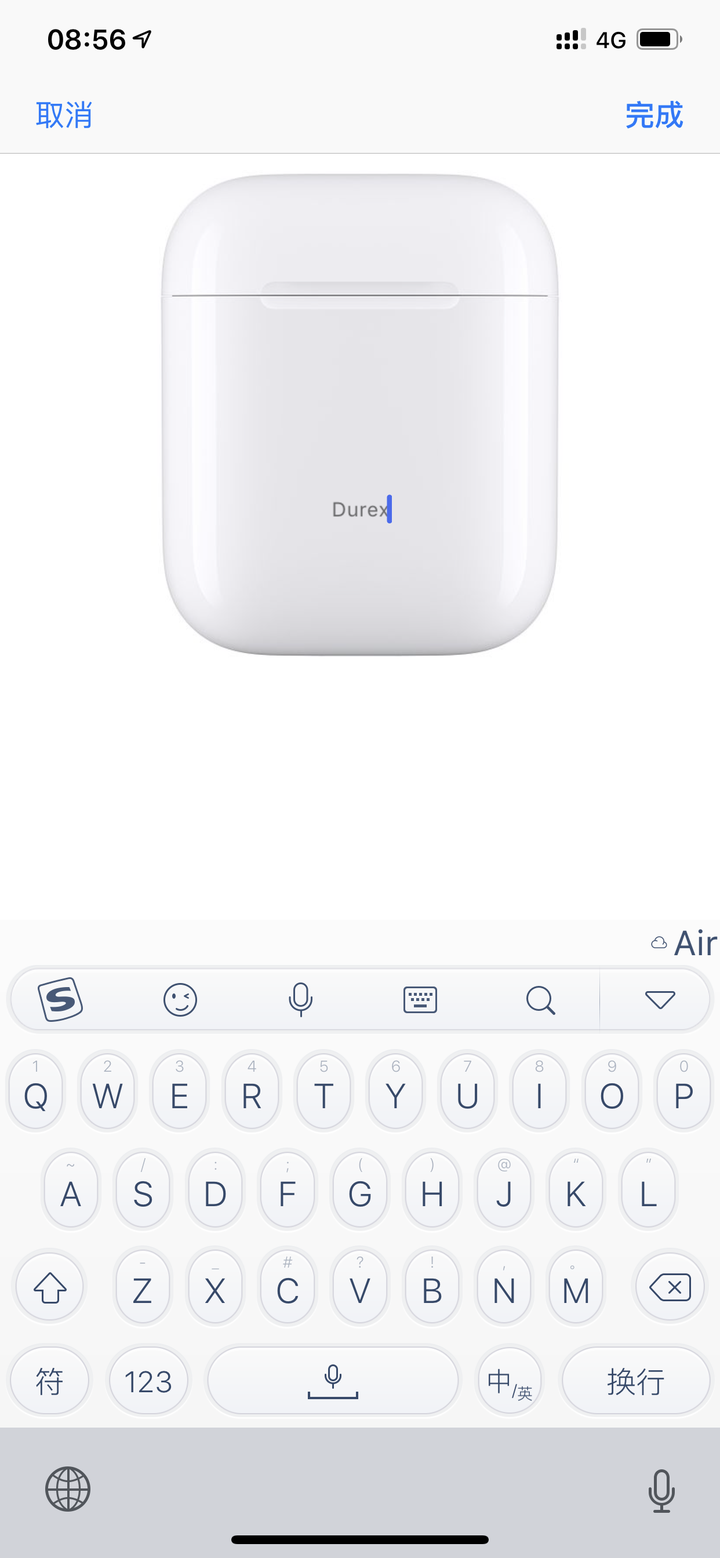Switch keyboards with the globe icon
Viewport: 720px width, 1558px height.
pyautogui.click(x=68, y=1490)
